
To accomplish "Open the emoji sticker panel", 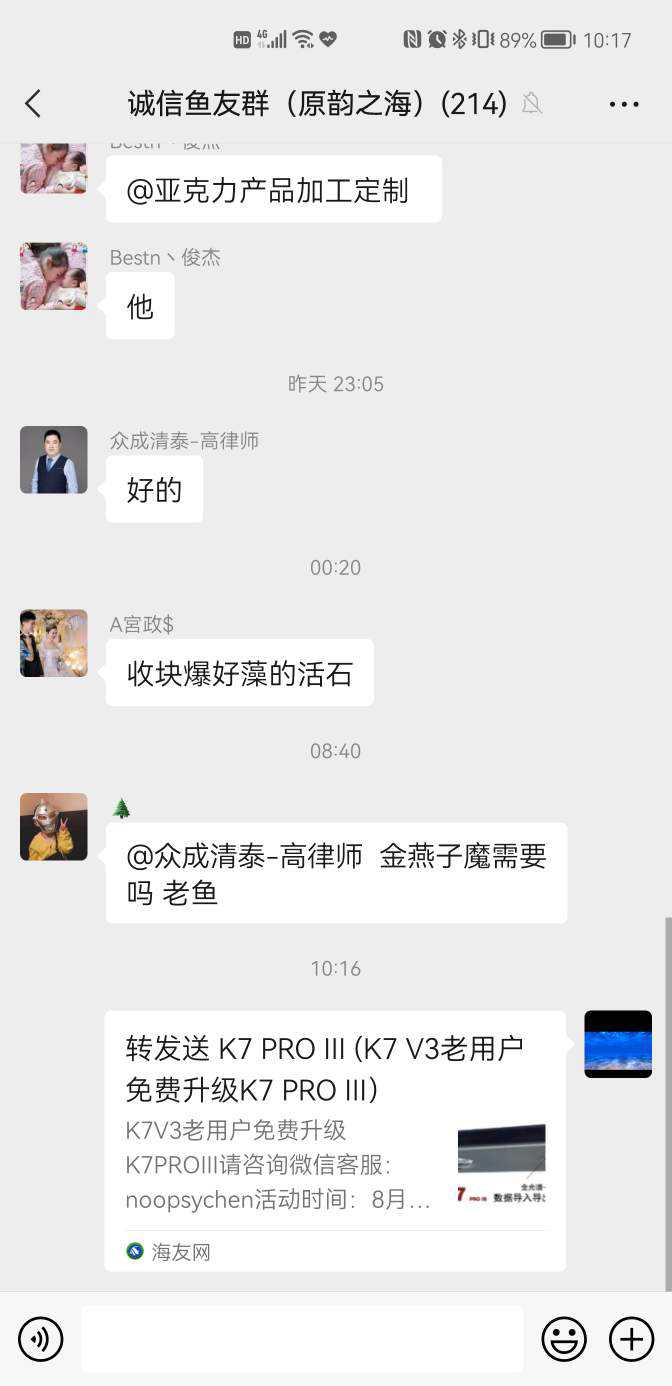I will point(564,1339).
